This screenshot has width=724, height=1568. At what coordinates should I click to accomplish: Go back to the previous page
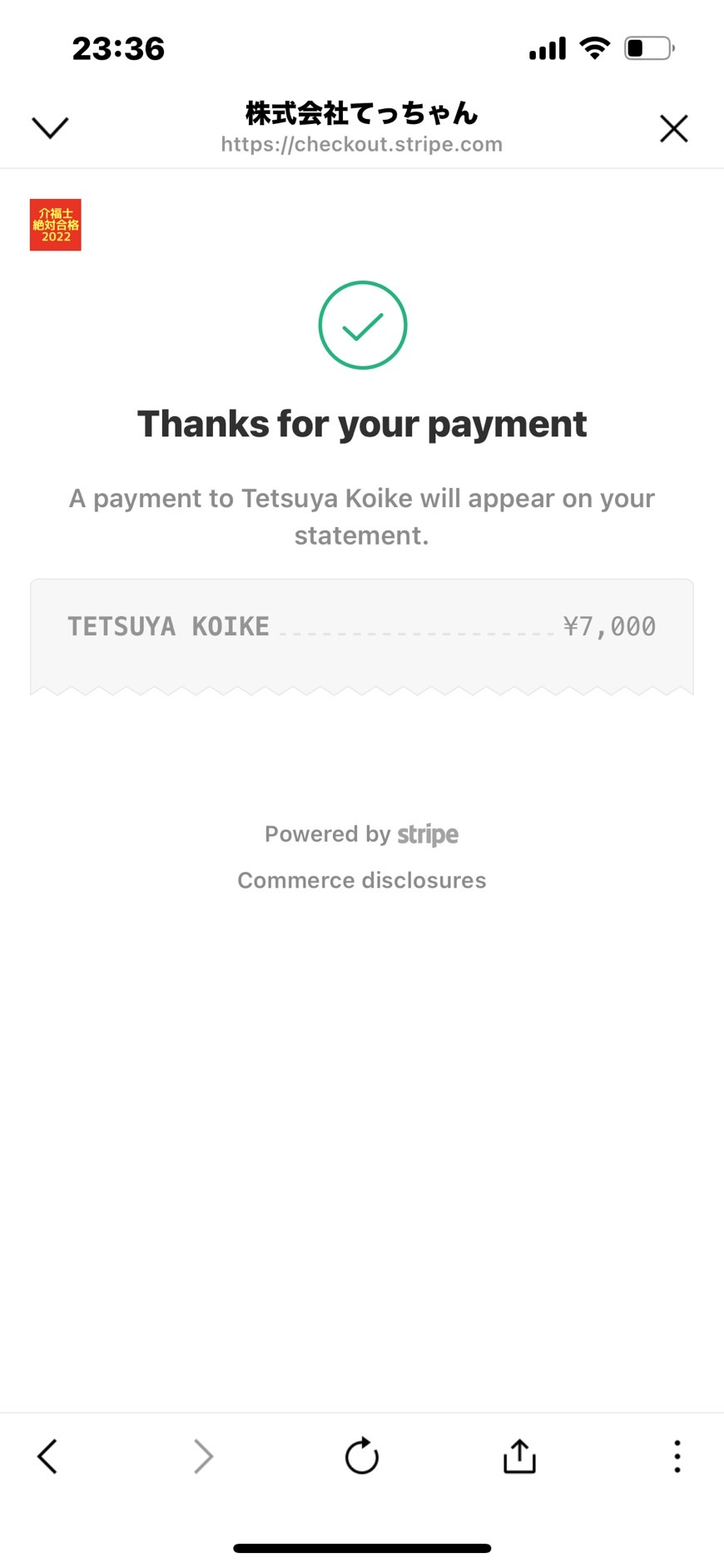[x=47, y=1456]
